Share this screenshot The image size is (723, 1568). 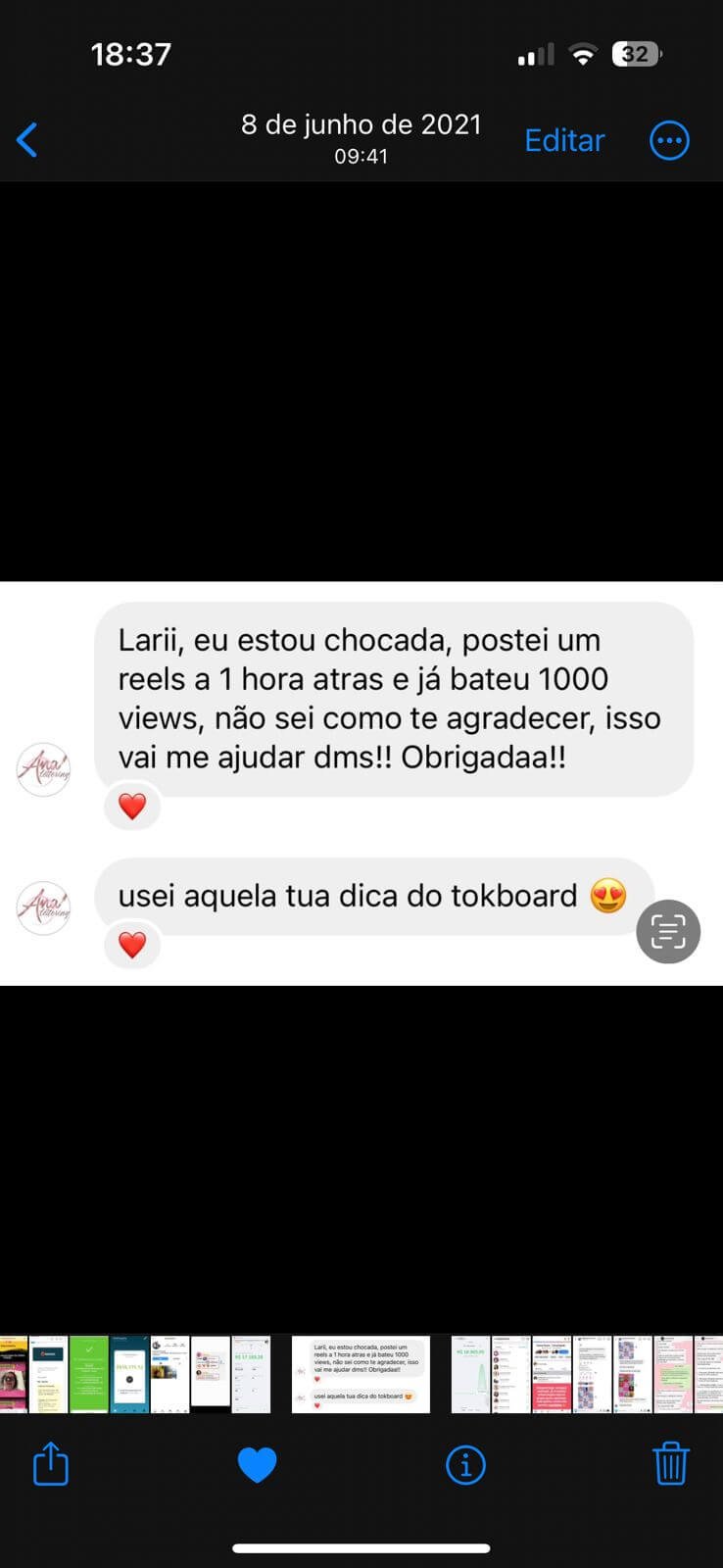tap(51, 1465)
